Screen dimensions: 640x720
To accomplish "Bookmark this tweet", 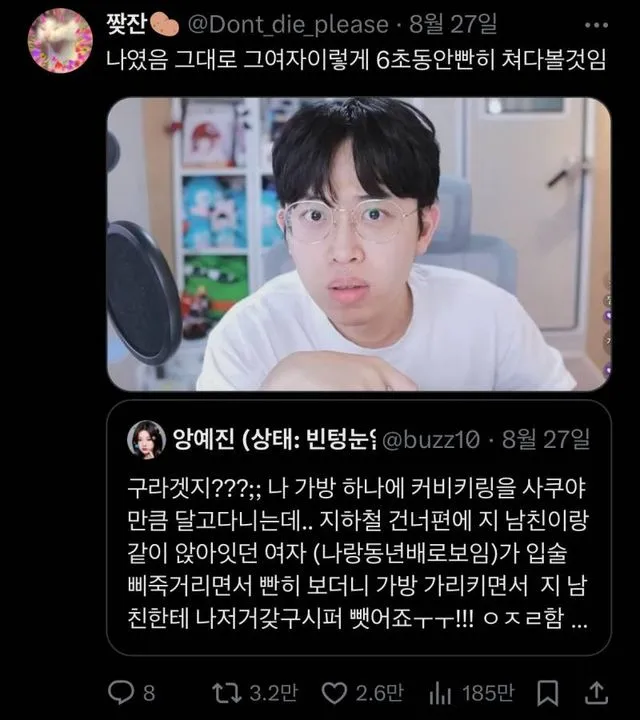I will coord(549,691).
